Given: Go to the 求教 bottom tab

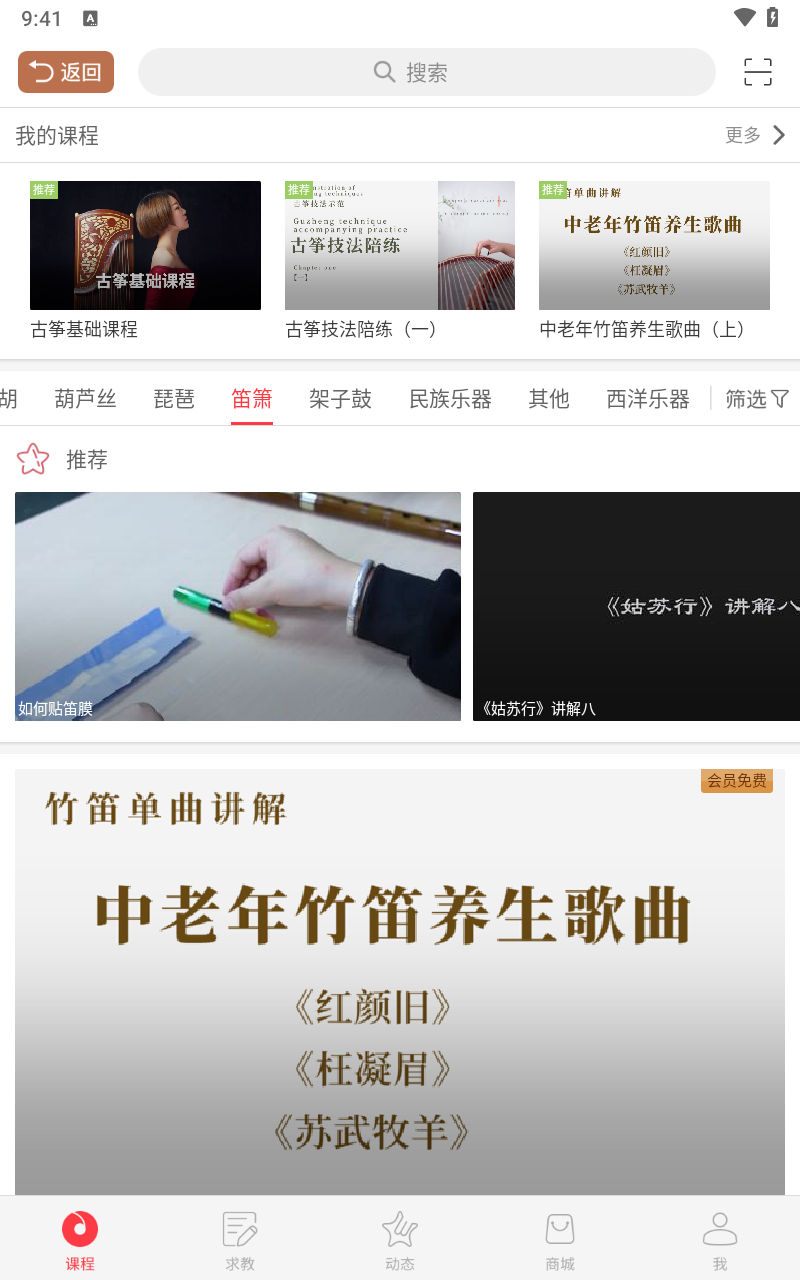Looking at the screenshot, I should pyautogui.click(x=240, y=1240).
